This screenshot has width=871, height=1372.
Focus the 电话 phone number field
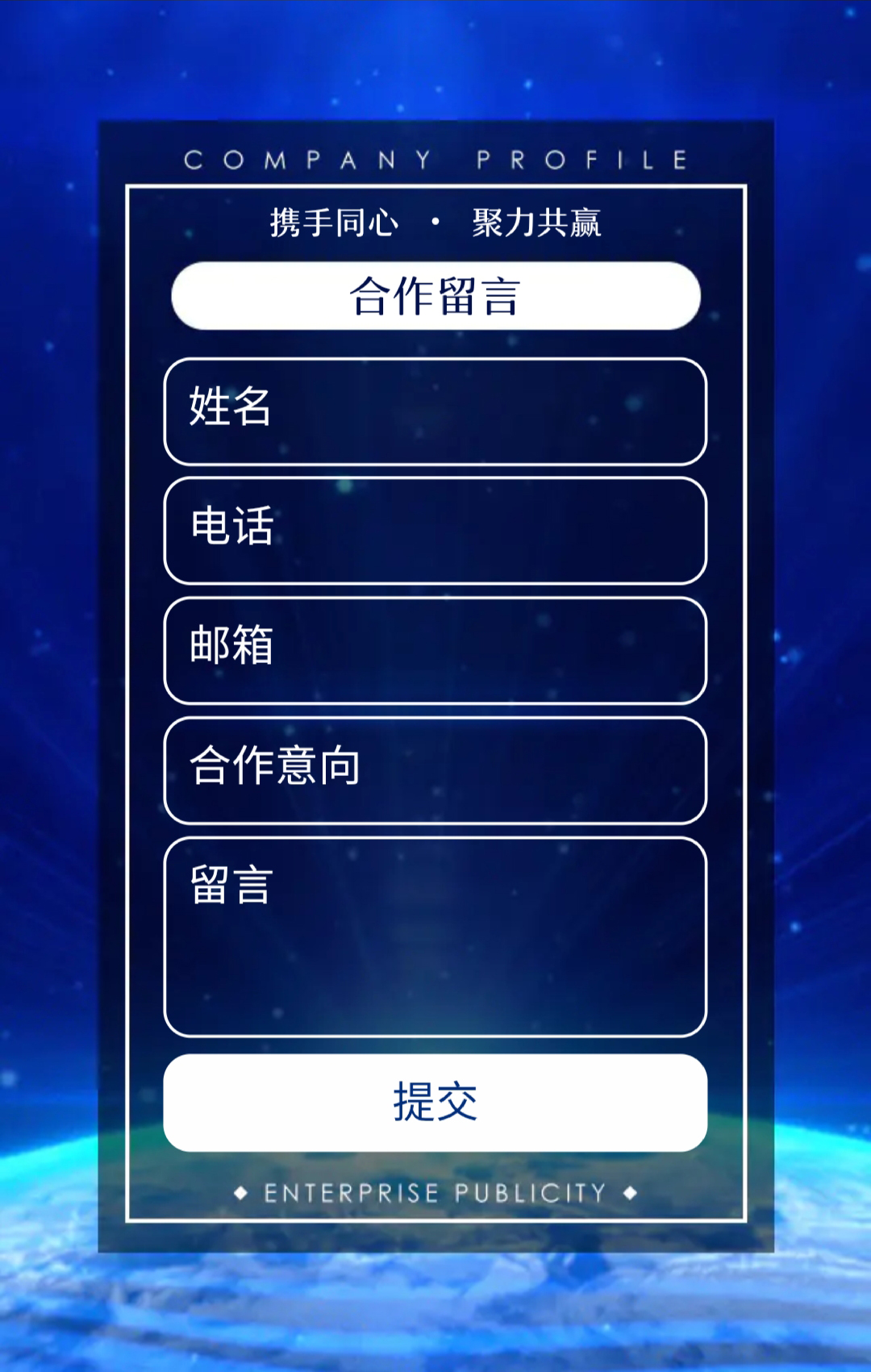435,531
